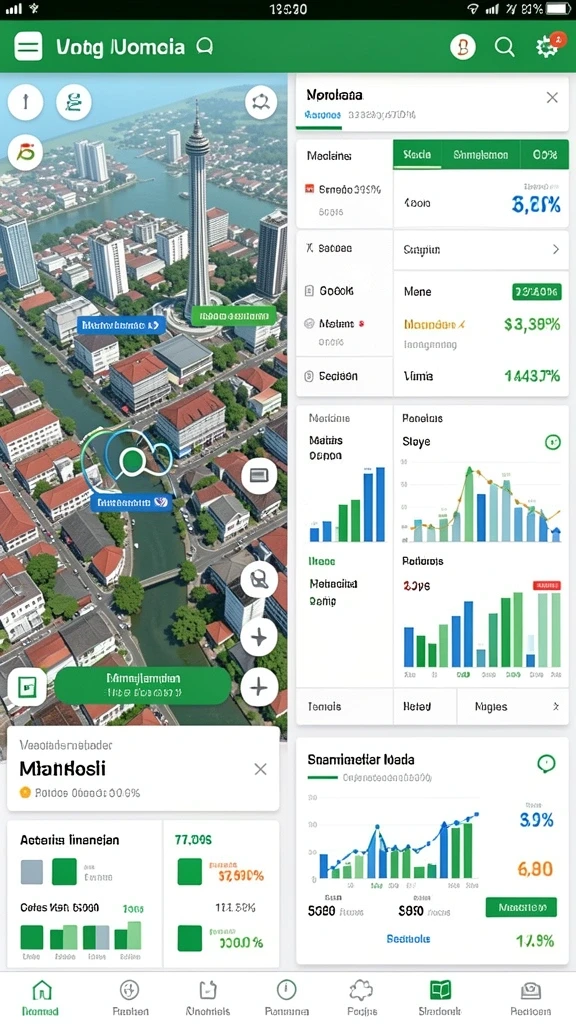576x1024 pixels.
Task: Tap the up arrow button on the map
Action: click(25, 102)
